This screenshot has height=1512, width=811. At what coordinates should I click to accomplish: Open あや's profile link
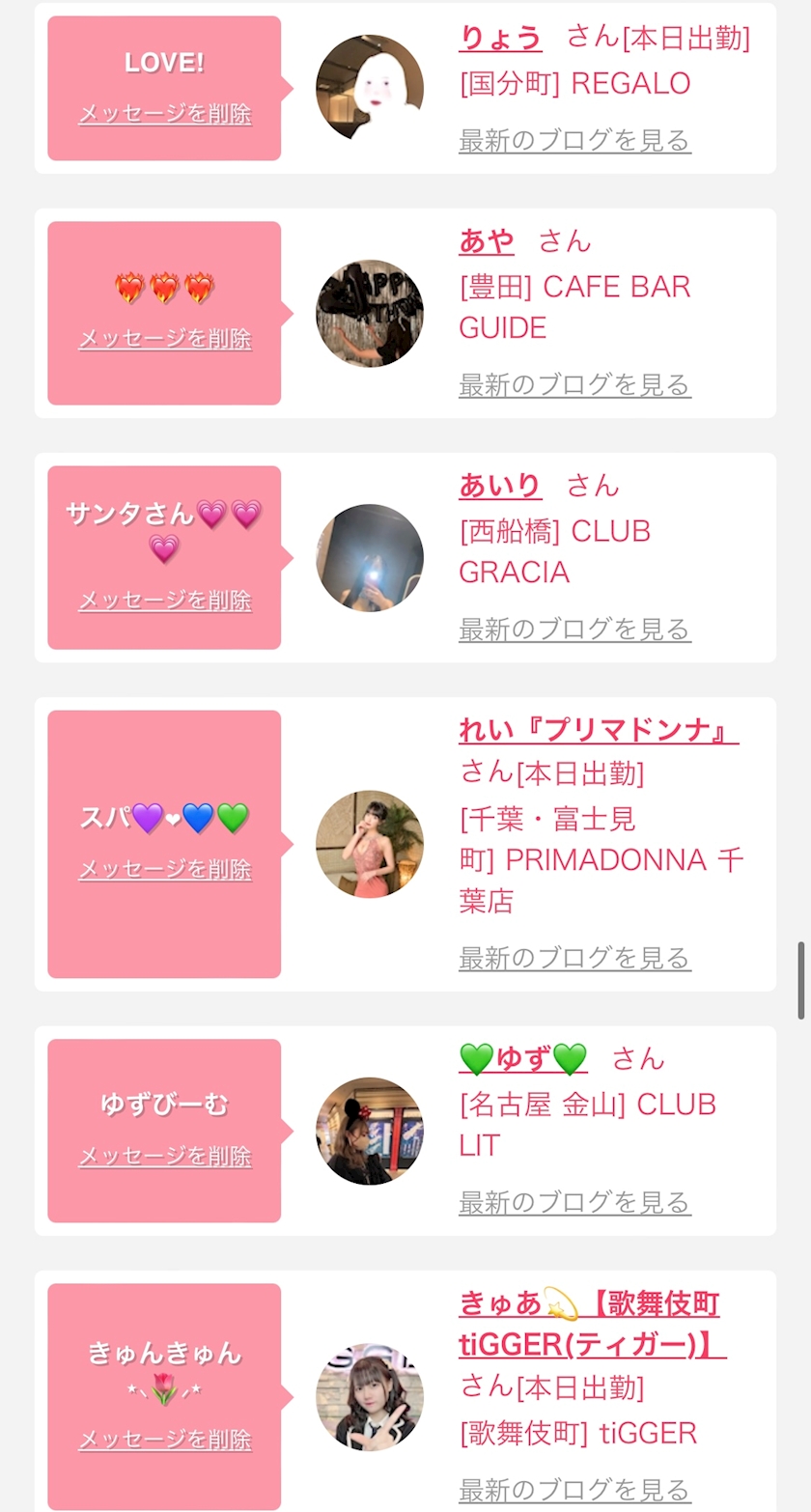487,240
